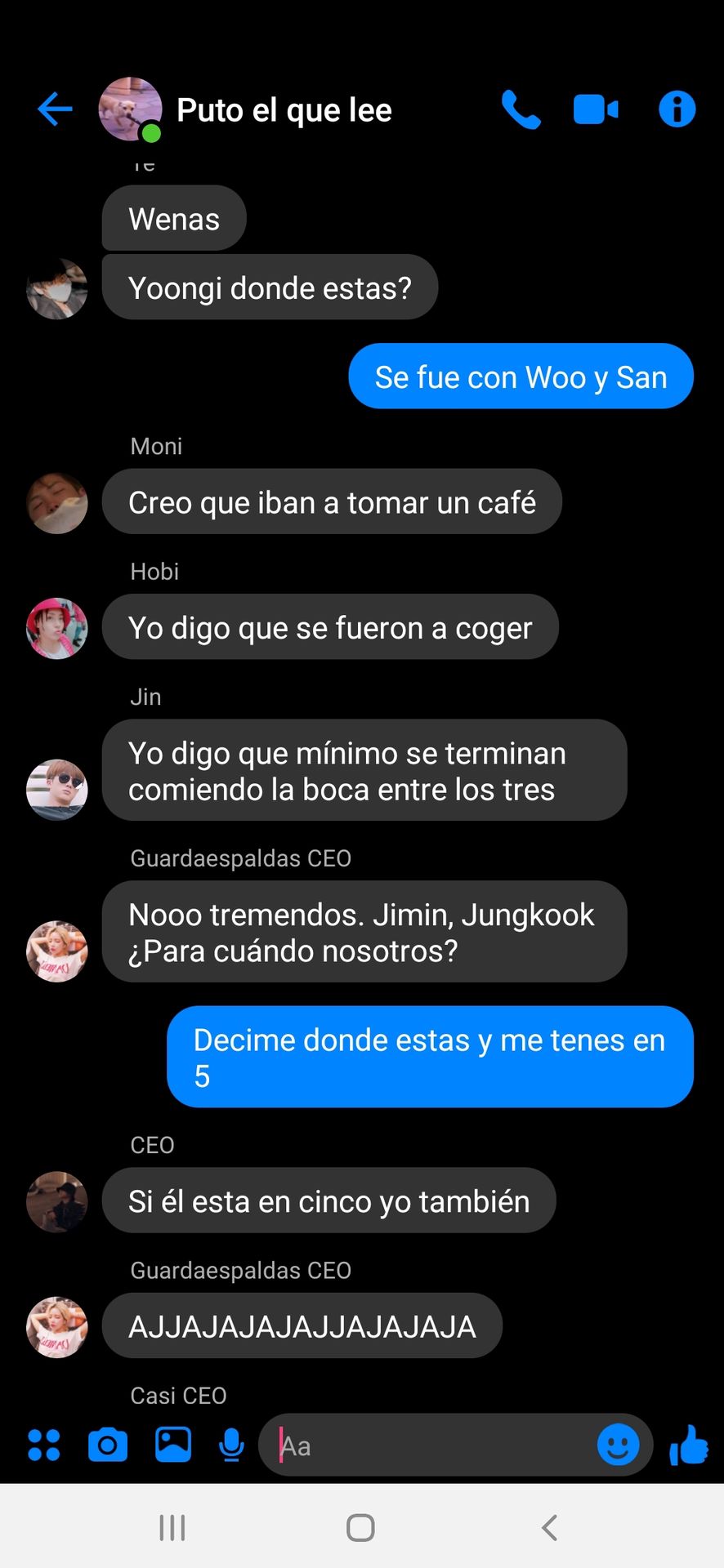Screen dimensions: 724x1568
Task: Send a thumbs-up like
Action: click(689, 1445)
